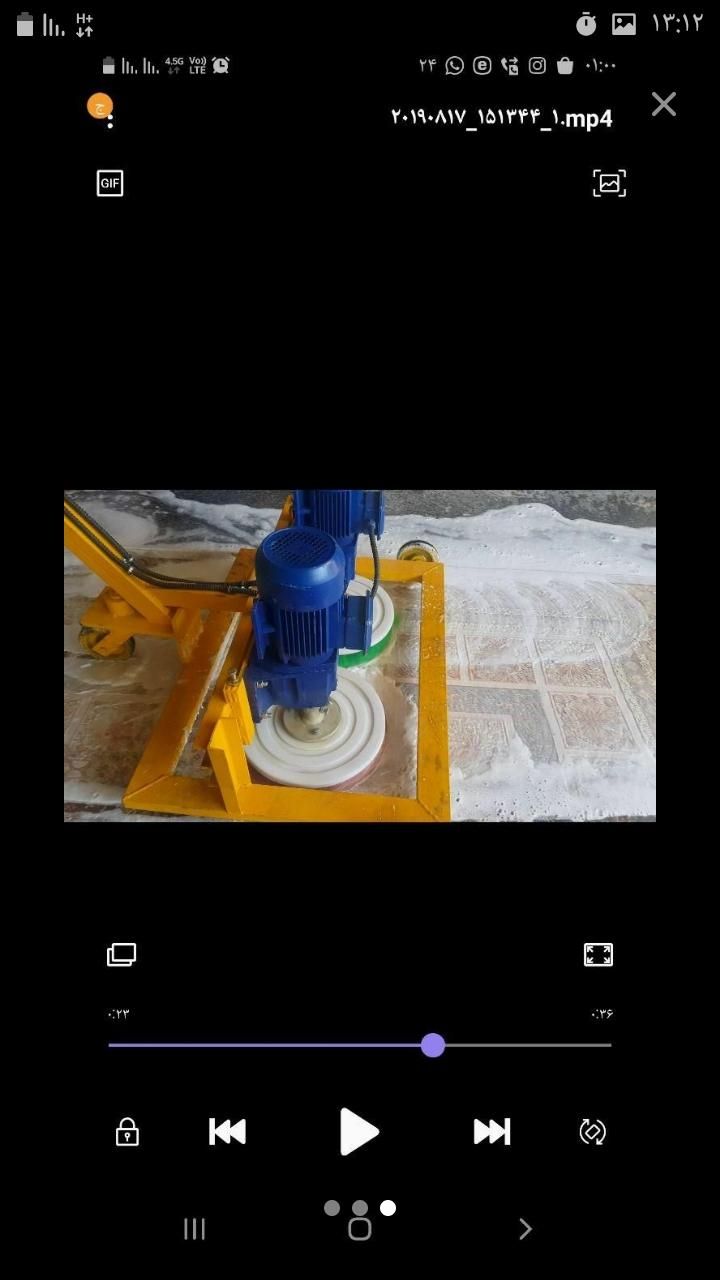This screenshot has height=1280, width=720.
Task: Lock the player screen controls
Action: (127, 1132)
